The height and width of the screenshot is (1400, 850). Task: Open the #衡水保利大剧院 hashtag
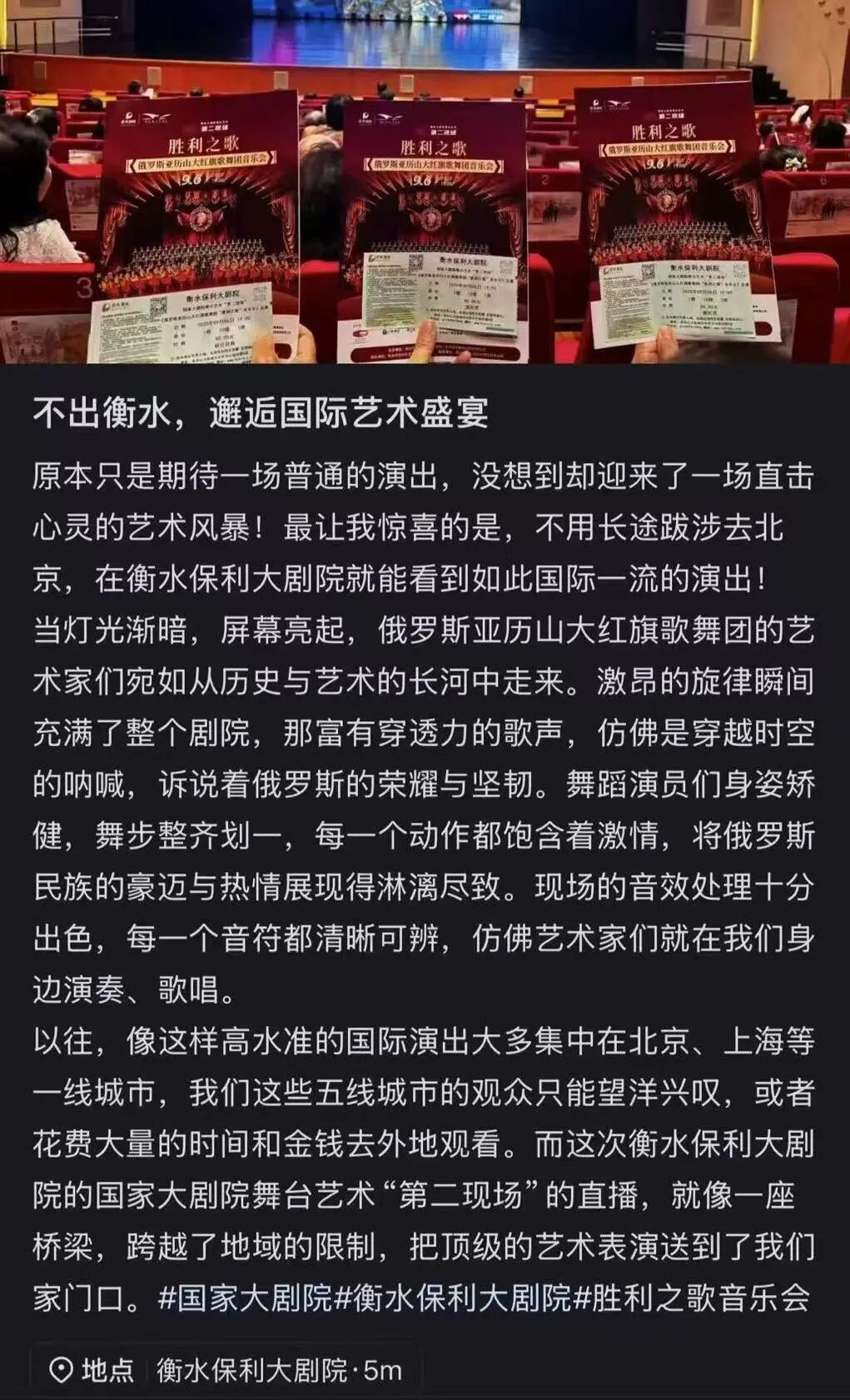(x=453, y=1298)
